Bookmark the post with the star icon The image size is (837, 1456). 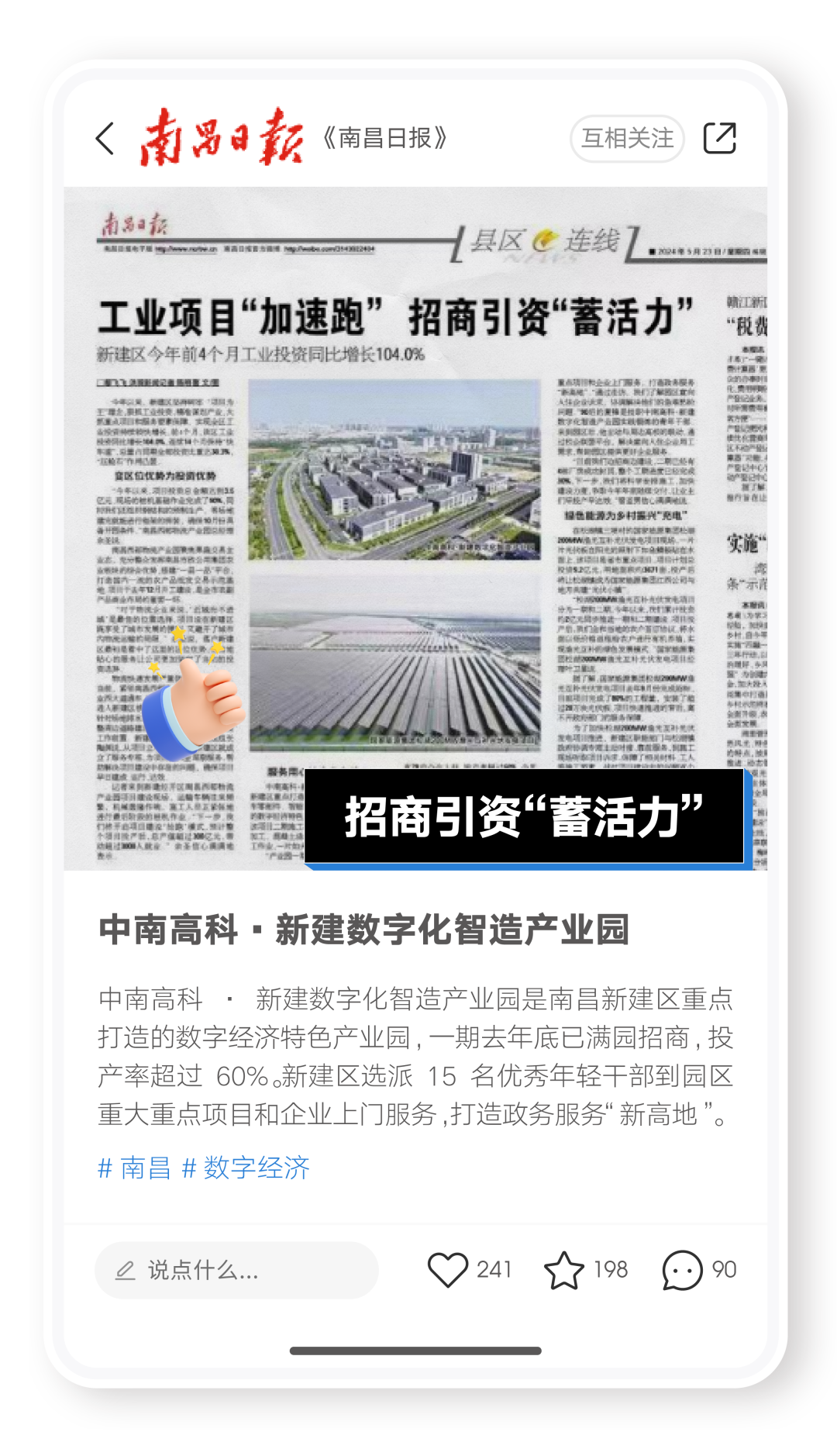click(x=564, y=1270)
